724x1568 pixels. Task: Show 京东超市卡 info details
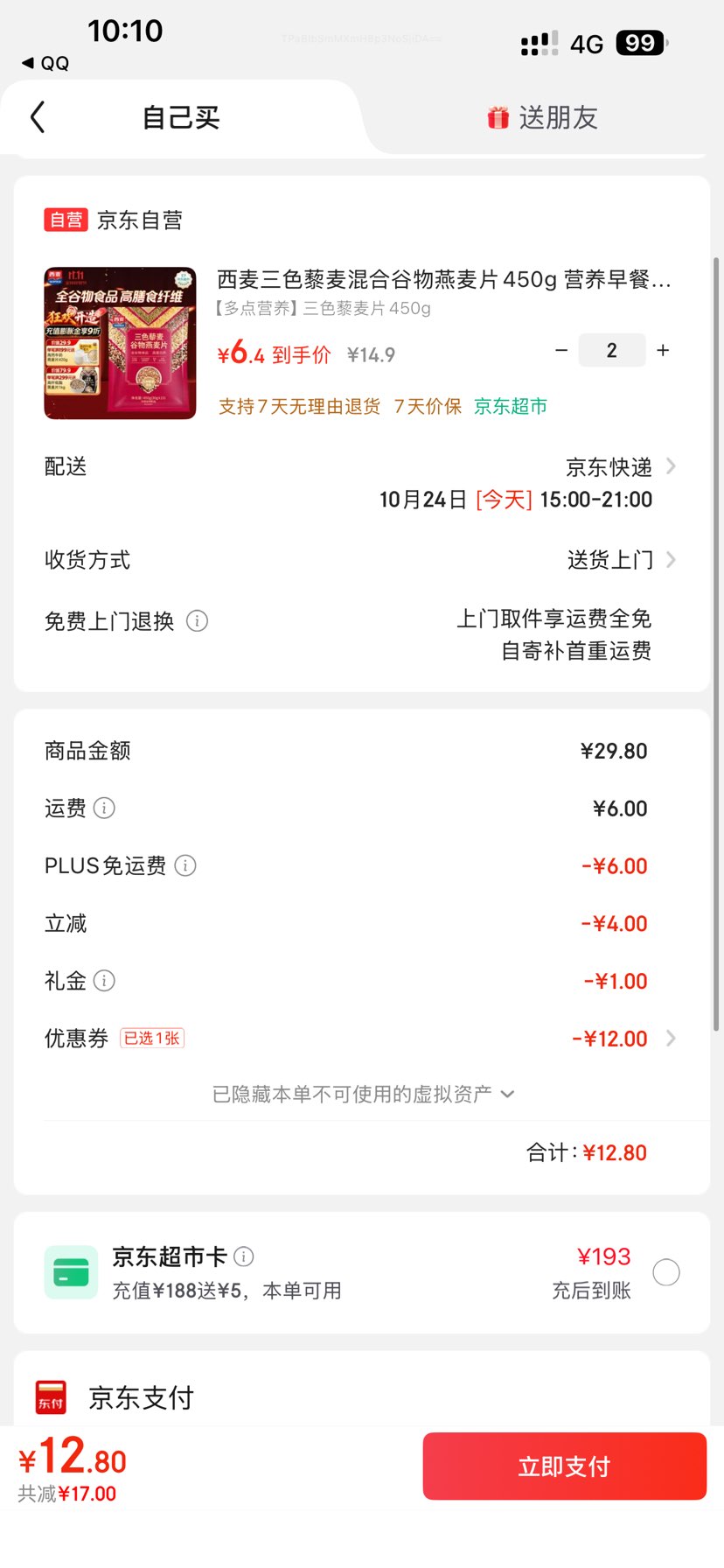pyautogui.click(x=244, y=1257)
